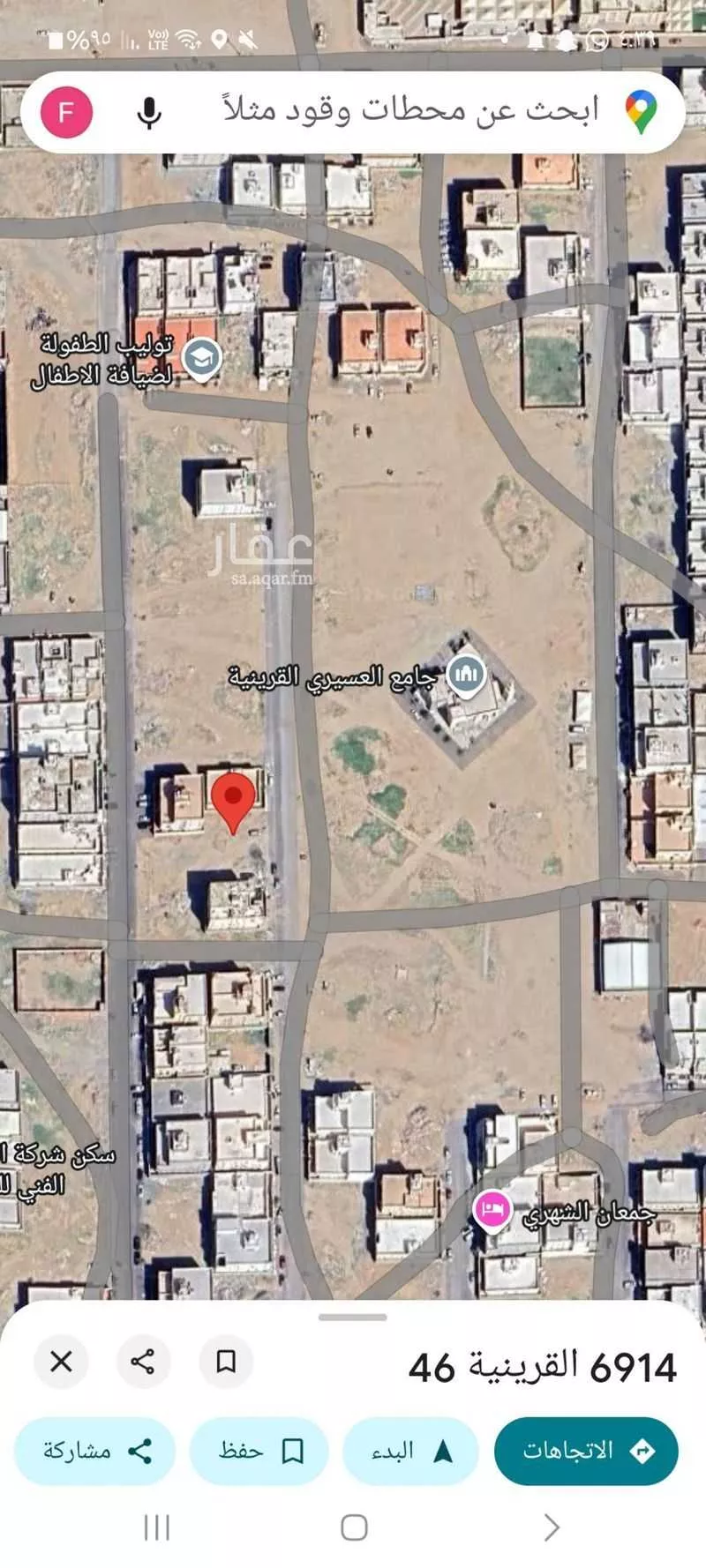The width and height of the screenshot is (706, 1568).
Task: Start navigation with the البدء button
Action: pos(410,1451)
